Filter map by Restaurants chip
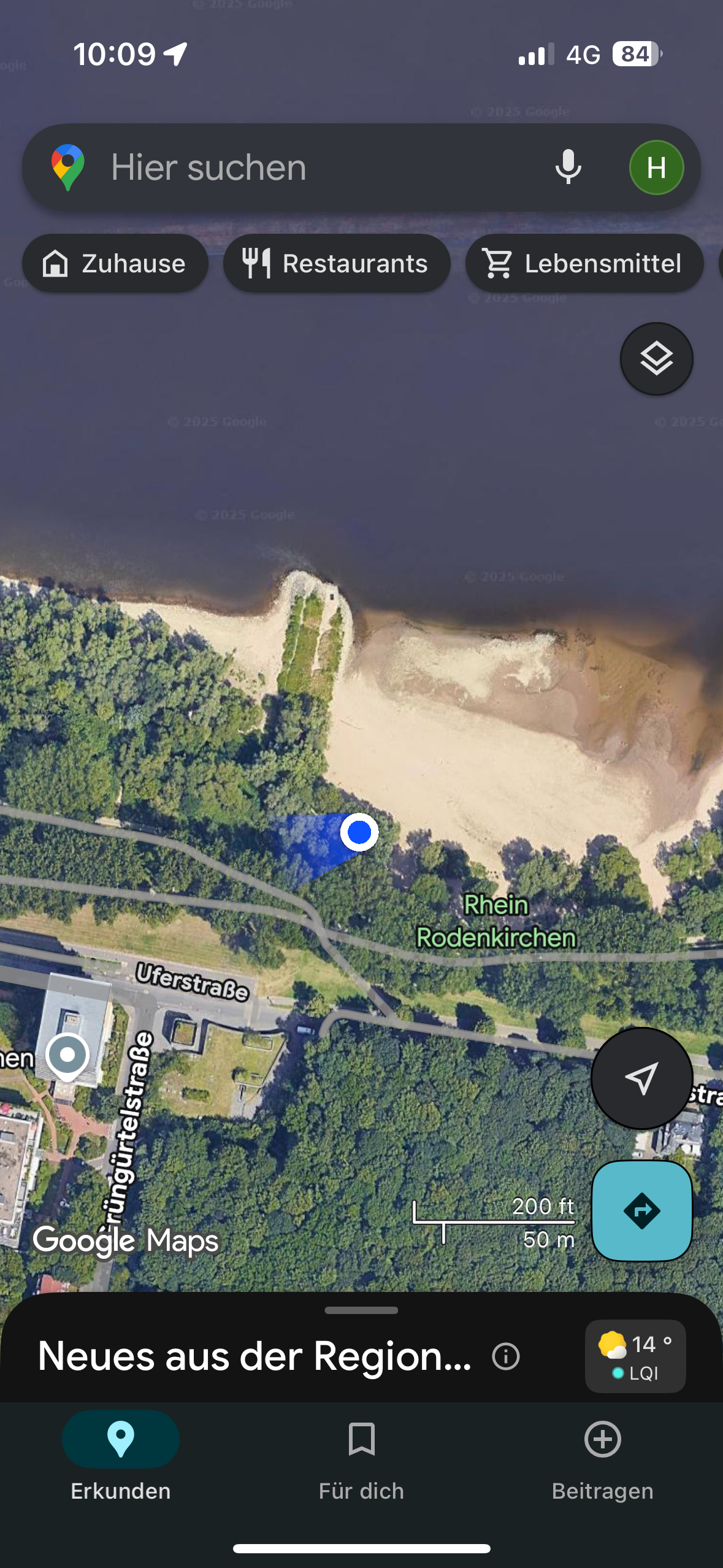The width and height of the screenshot is (723, 1568). click(x=337, y=263)
